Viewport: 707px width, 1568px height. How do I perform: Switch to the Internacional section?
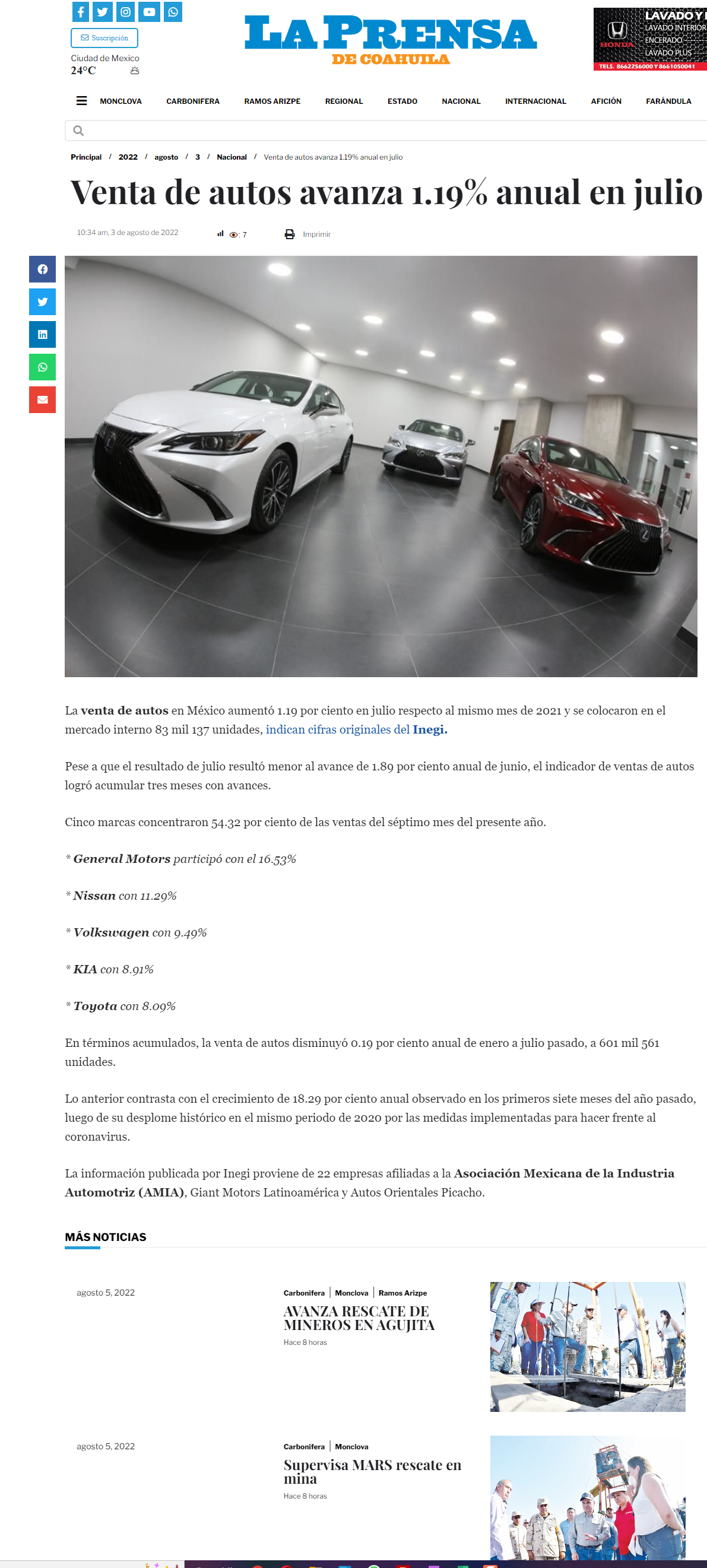point(535,101)
